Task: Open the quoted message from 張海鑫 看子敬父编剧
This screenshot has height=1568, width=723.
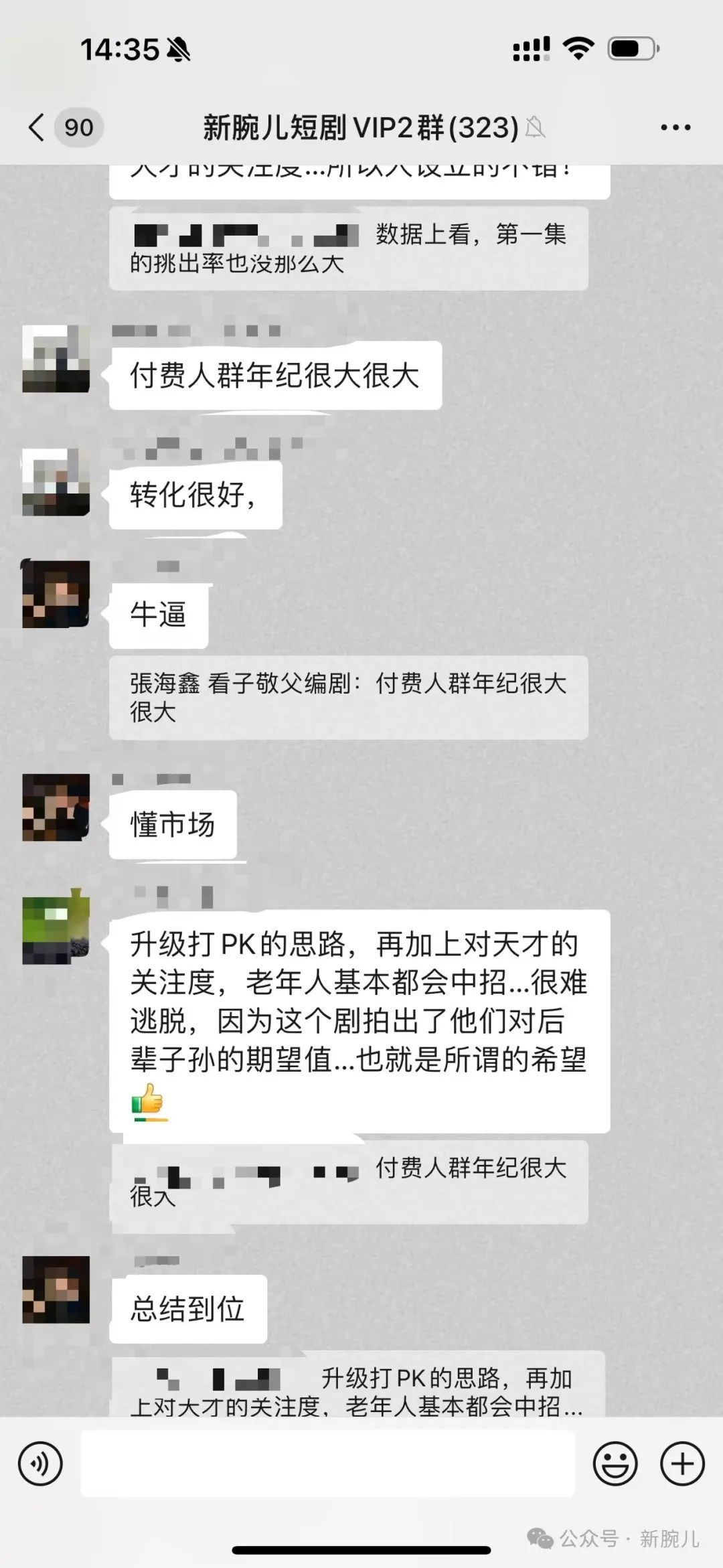Action: pyautogui.click(x=349, y=698)
